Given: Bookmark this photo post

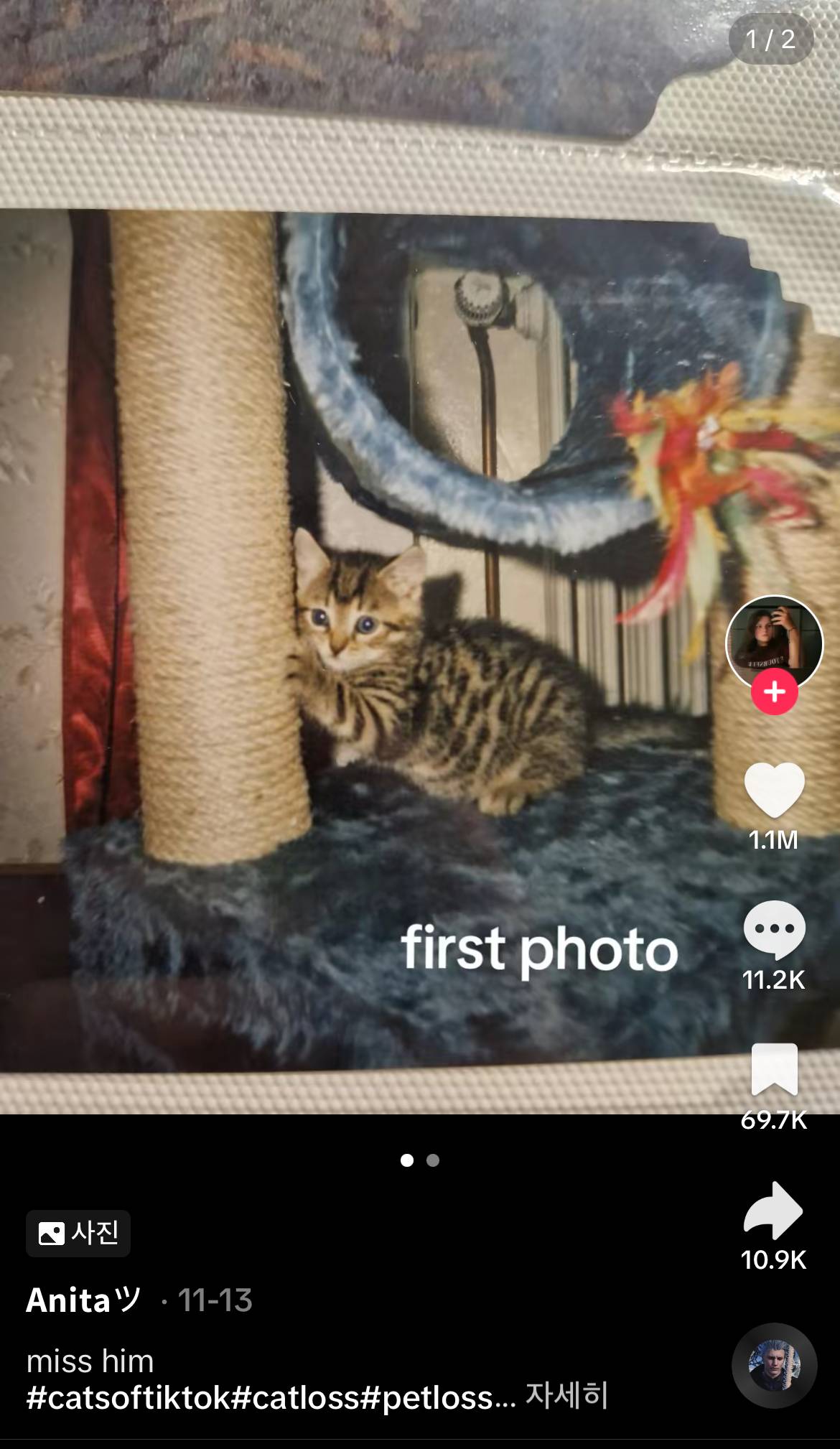Looking at the screenshot, I should coord(774,1069).
